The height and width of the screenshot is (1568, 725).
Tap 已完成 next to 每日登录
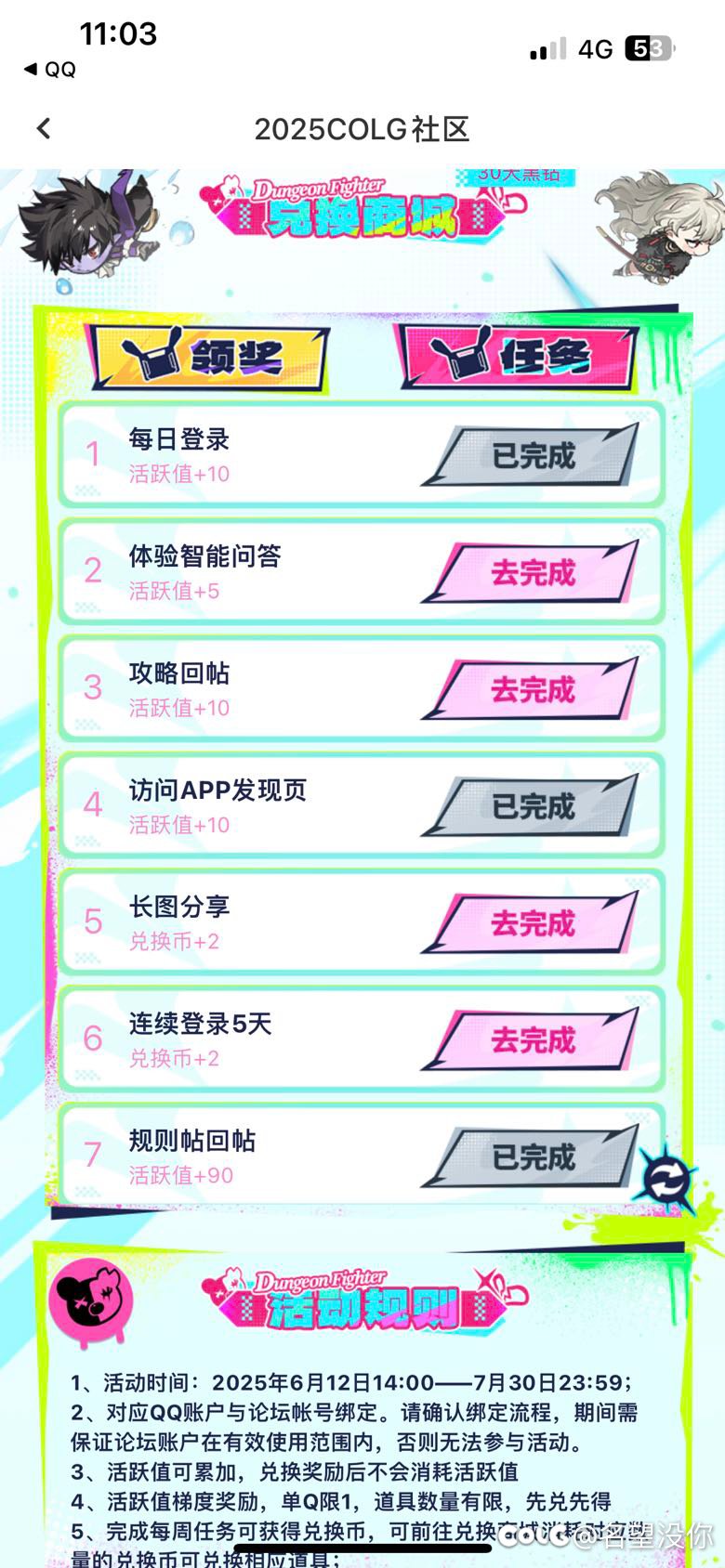pos(532,456)
